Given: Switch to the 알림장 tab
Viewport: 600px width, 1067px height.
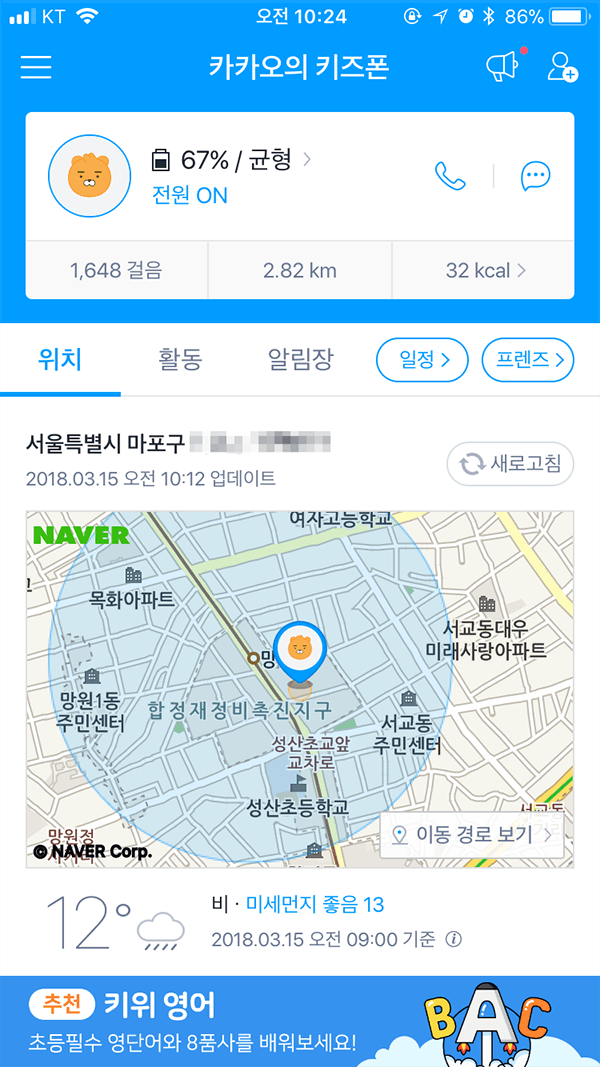Looking at the screenshot, I should pos(300,359).
